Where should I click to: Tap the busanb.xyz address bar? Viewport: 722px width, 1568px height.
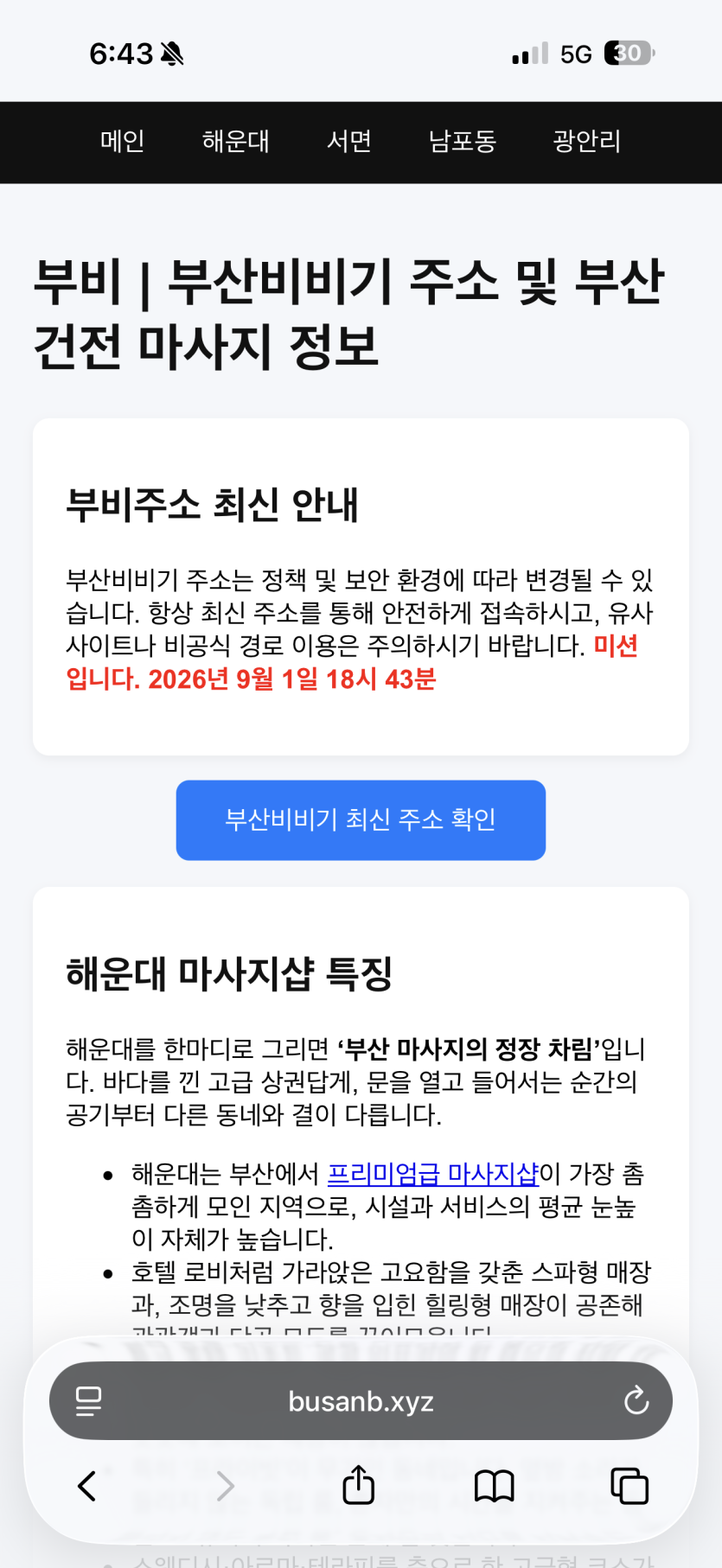point(361,1401)
